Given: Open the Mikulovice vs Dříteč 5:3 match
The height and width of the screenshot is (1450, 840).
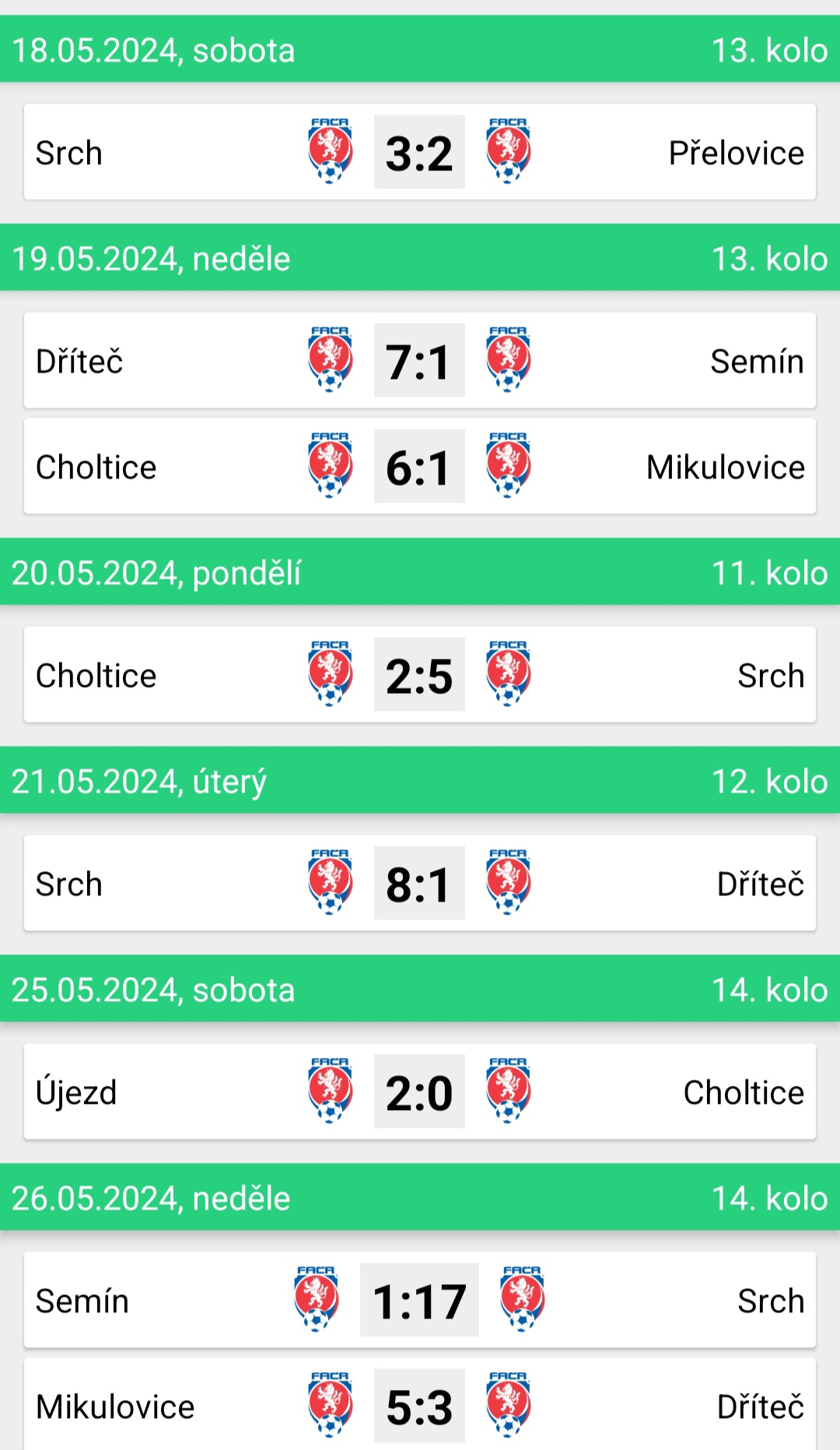Looking at the screenshot, I should pyautogui.click(x=419, y=1406).
